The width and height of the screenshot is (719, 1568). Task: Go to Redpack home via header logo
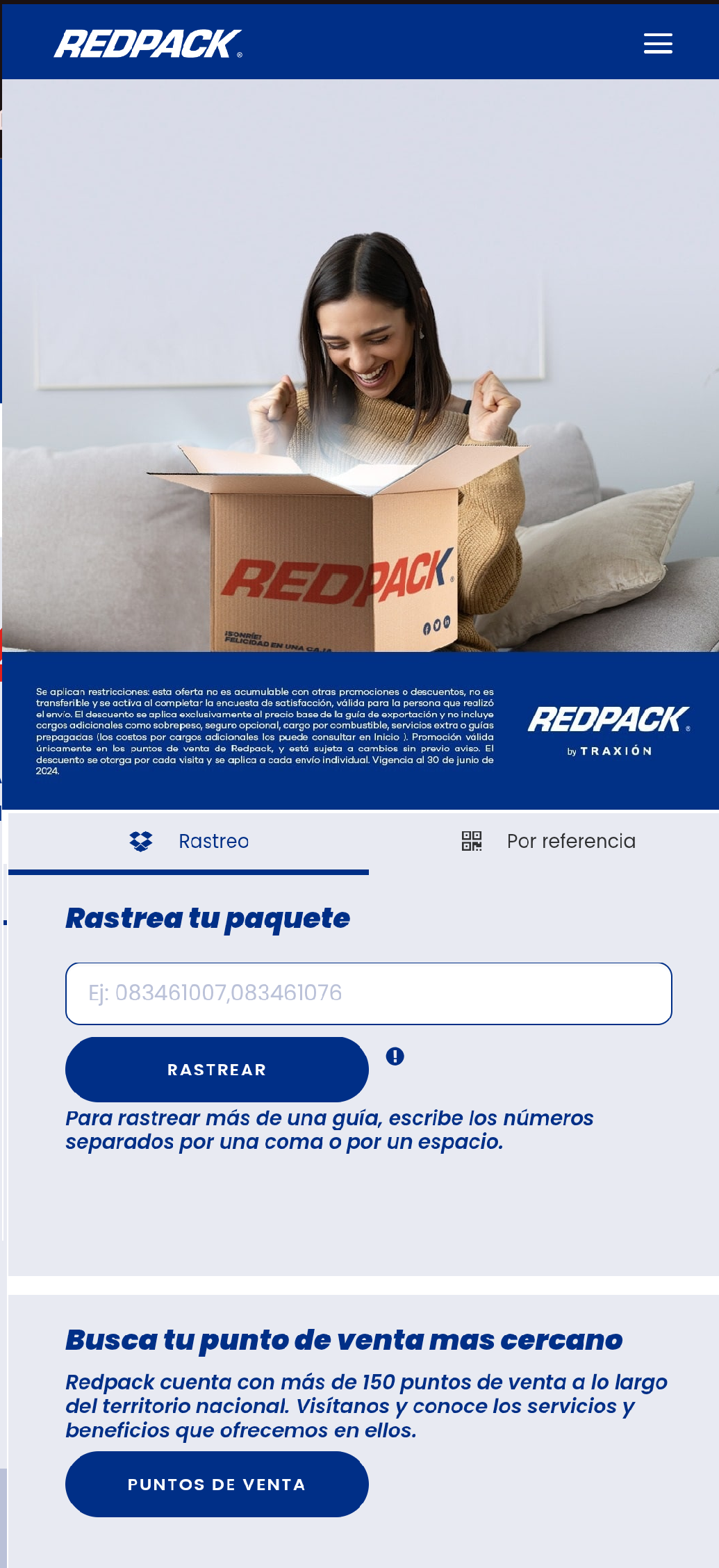[x=148, y=44]
